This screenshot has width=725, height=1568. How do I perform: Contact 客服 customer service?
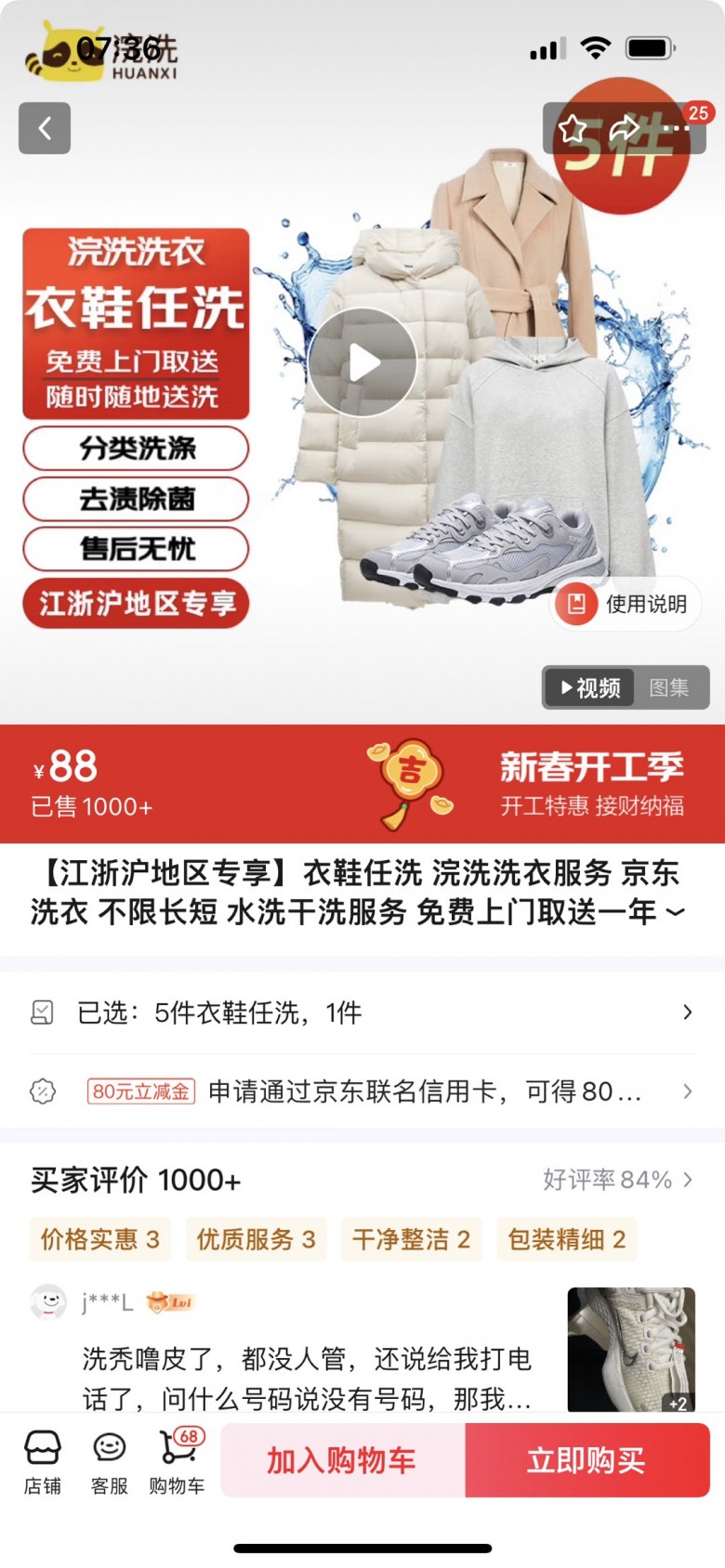point(110,1461)
